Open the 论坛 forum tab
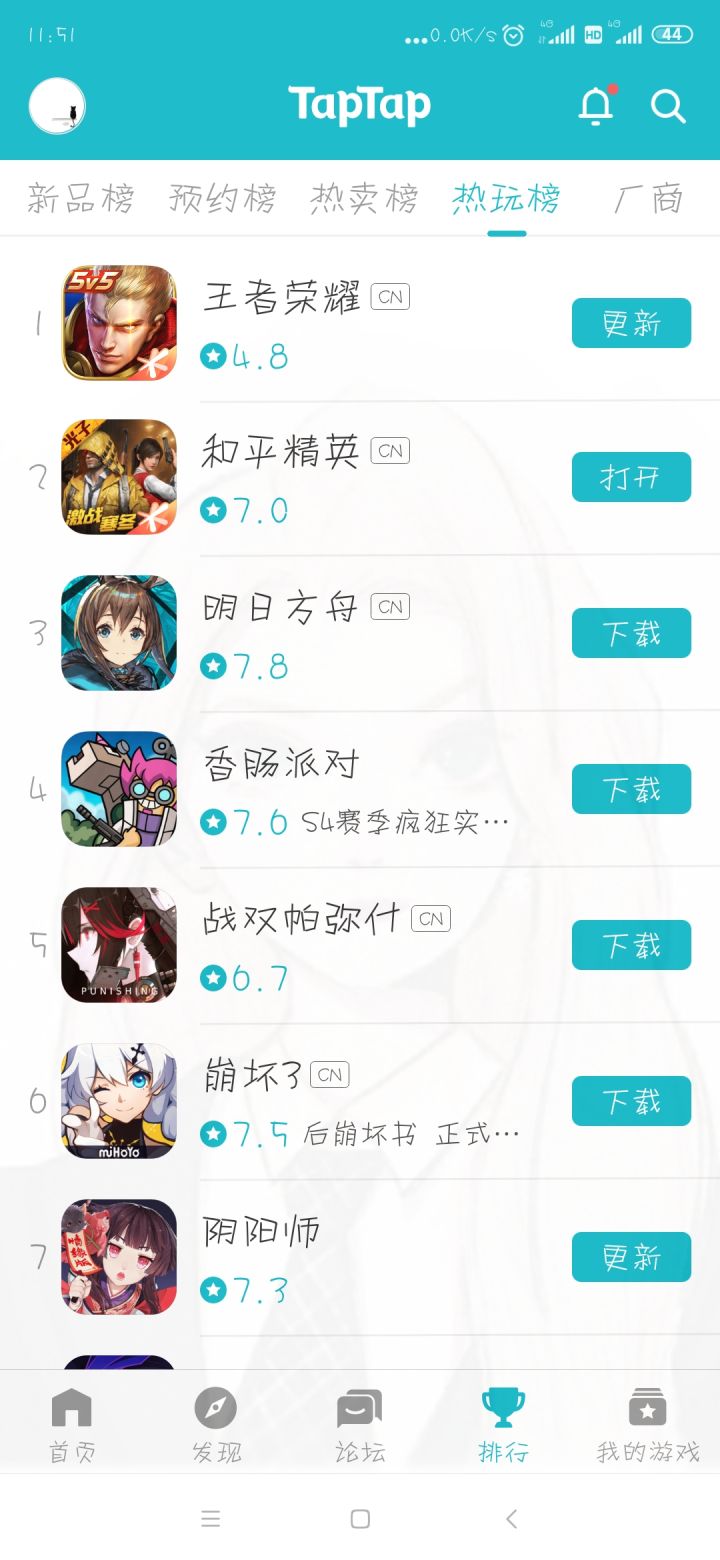 360,1425
